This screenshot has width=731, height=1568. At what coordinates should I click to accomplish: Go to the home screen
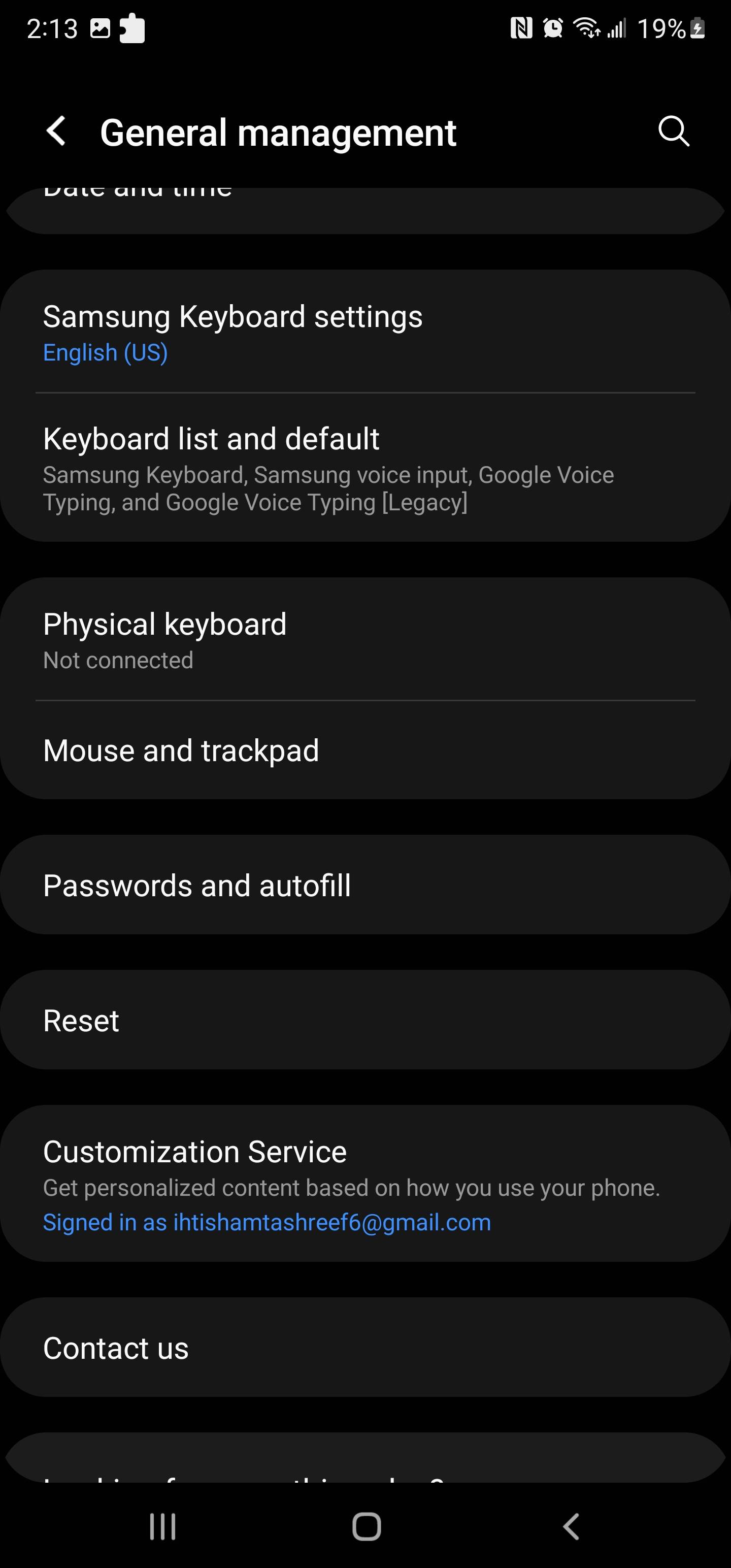pyautogui.click(x=367, y=1526)
